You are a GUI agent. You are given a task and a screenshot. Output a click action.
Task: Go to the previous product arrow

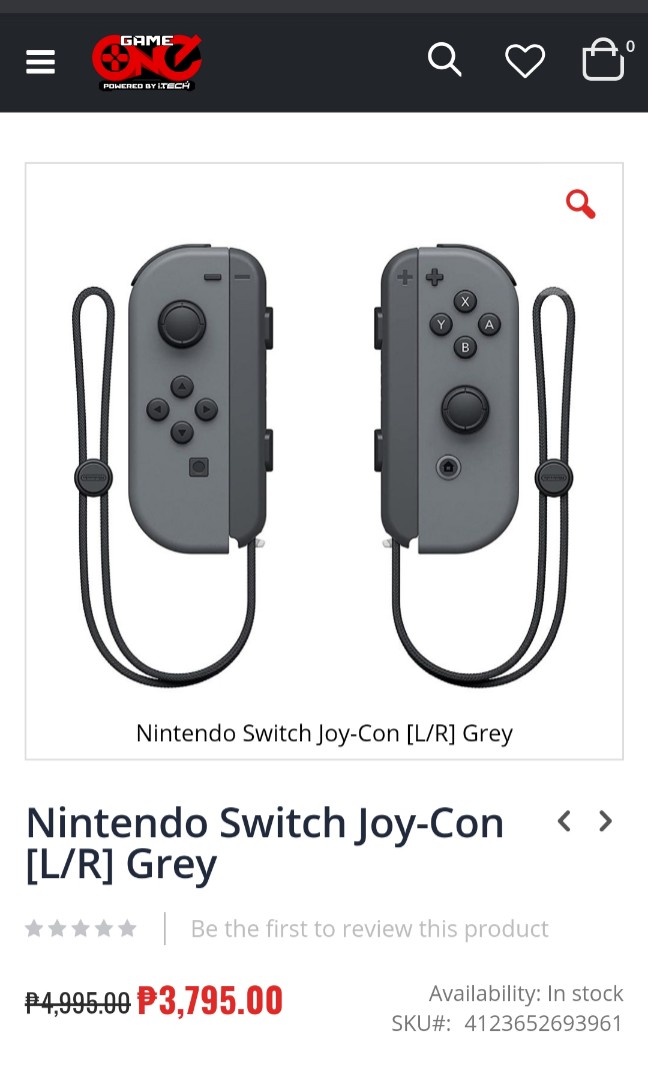[564, 821]
